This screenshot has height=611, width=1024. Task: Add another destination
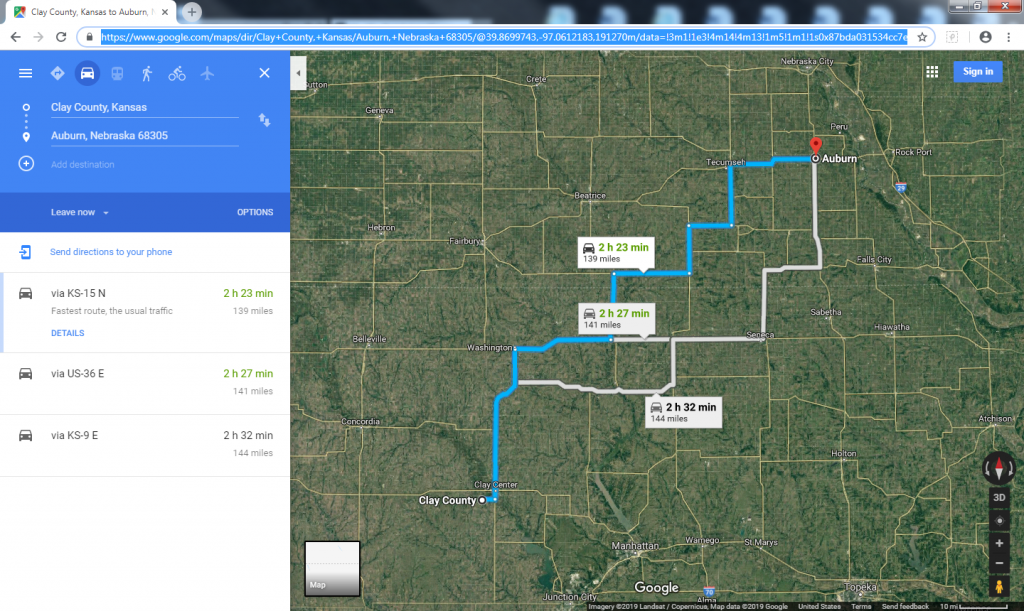82,164
